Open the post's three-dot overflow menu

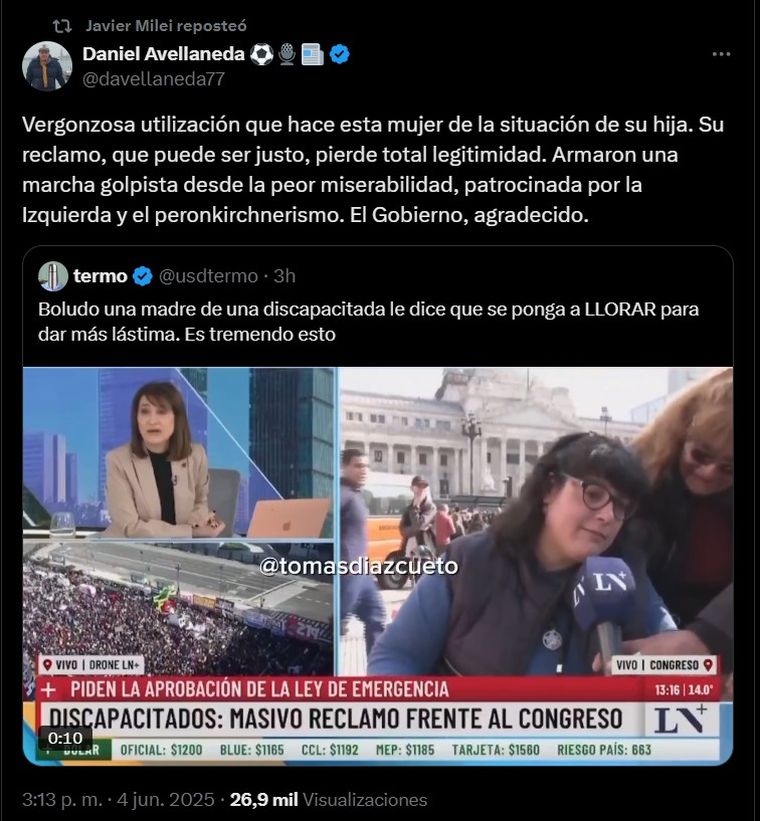coord(721,54)
